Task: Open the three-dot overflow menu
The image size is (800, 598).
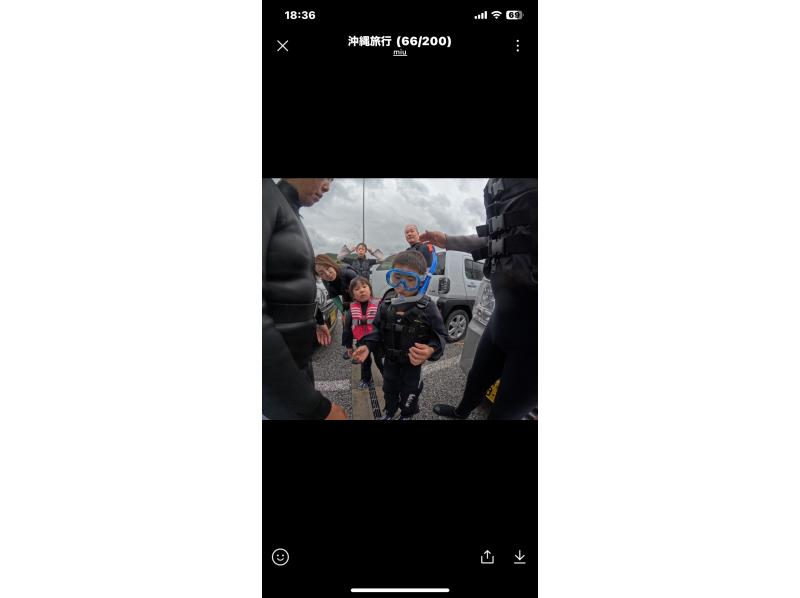Action: coord(517,46)
